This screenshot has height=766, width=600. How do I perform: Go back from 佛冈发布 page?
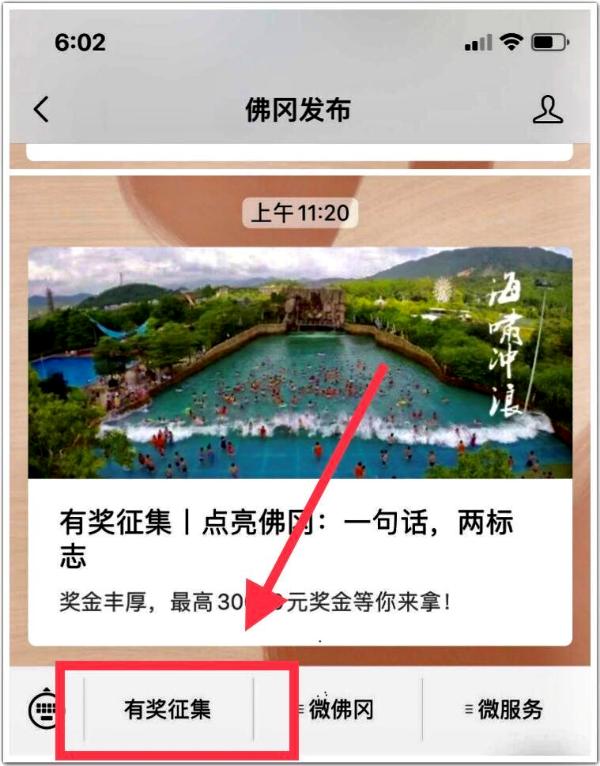[x=41, y=109]
